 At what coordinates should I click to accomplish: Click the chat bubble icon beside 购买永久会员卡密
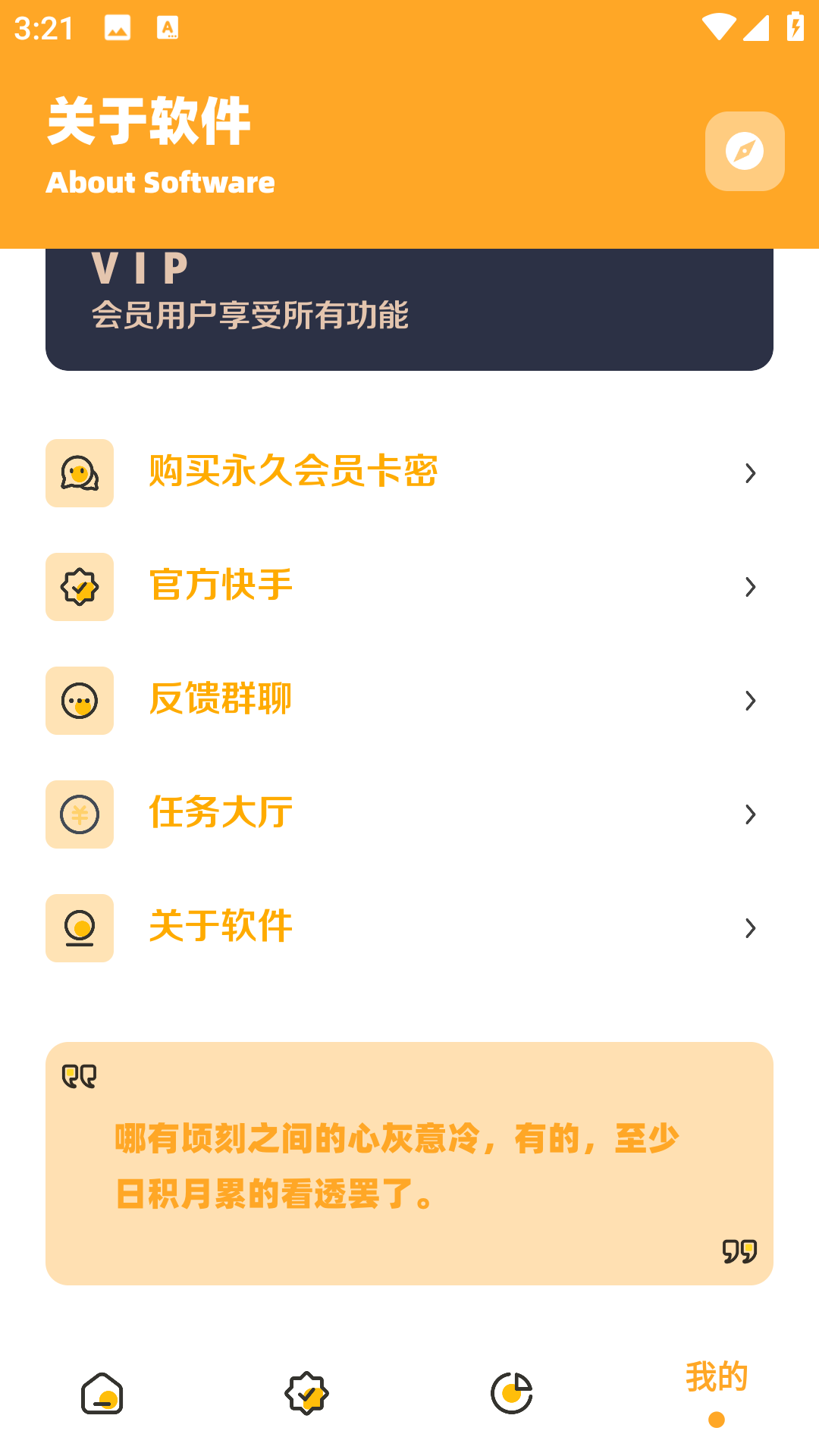[x=79, y=472]
